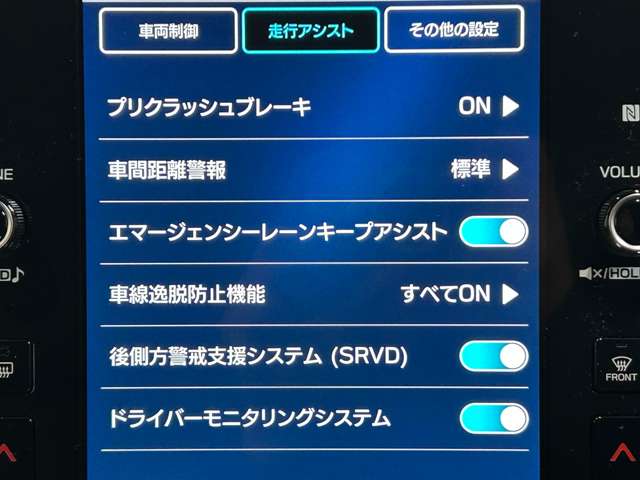Viewport: 640px width, 480px height.
Task: Open the その他の設定 tab
Action: pos(454,29)
